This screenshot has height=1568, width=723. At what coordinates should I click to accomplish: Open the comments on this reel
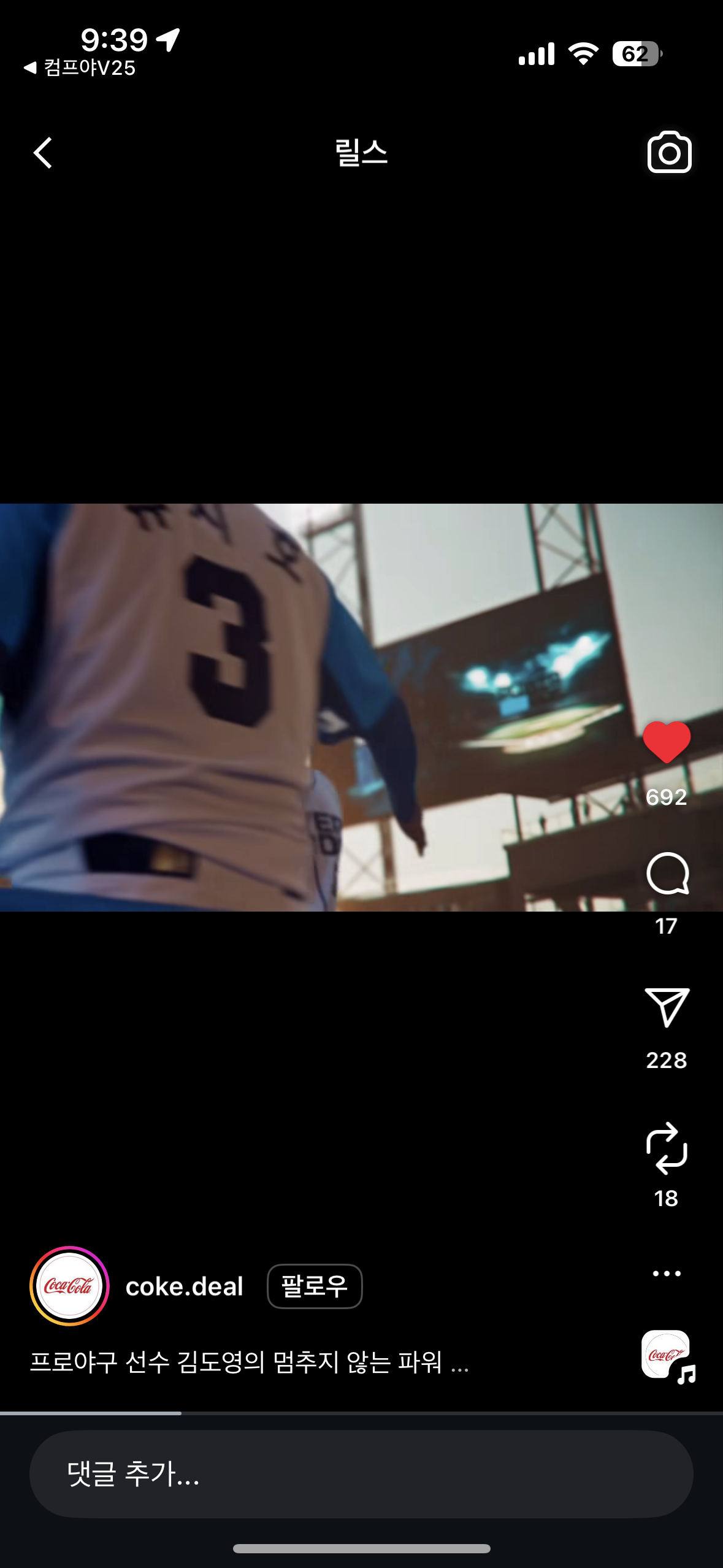667,874
